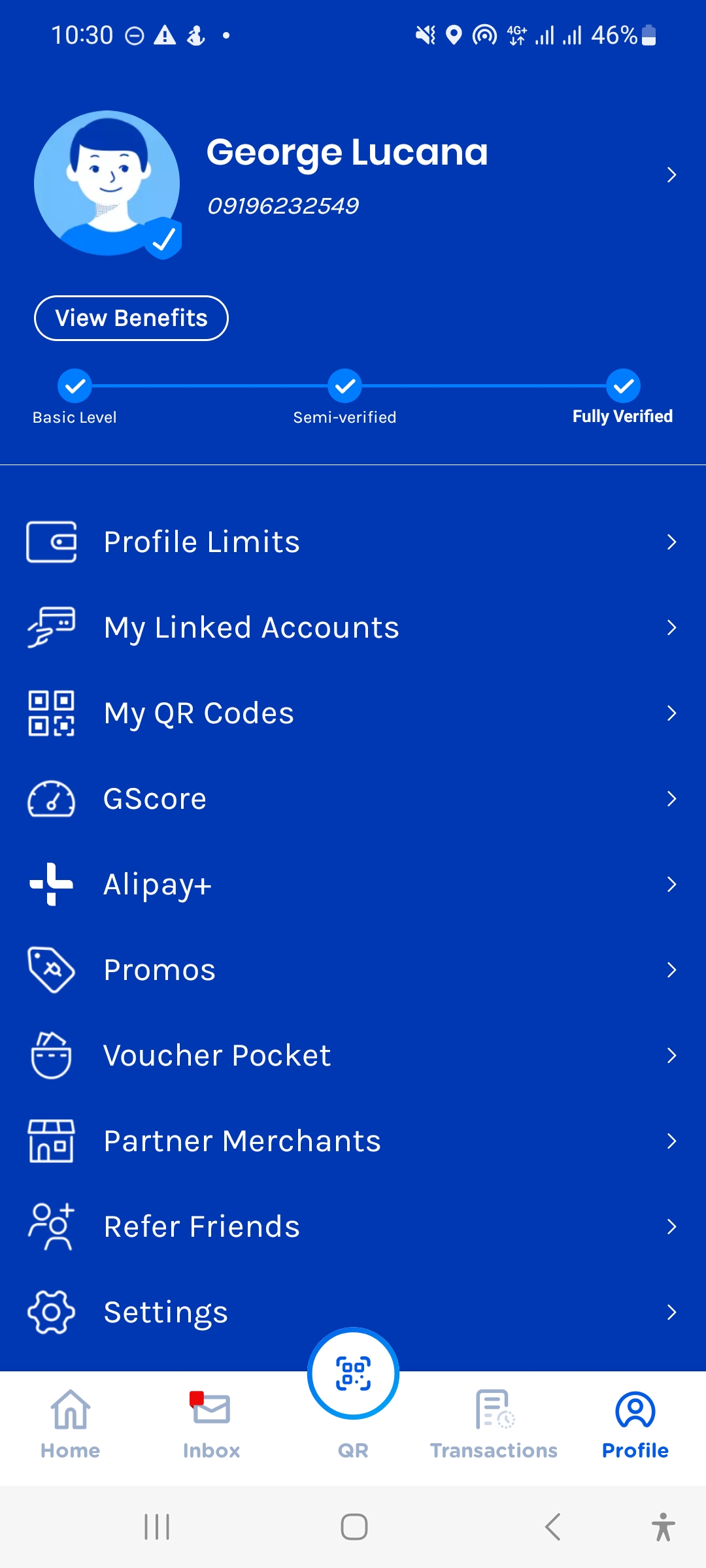Open the Alipay+ option
Screen dimensions: 706x1568
click(x=353, y=884)
